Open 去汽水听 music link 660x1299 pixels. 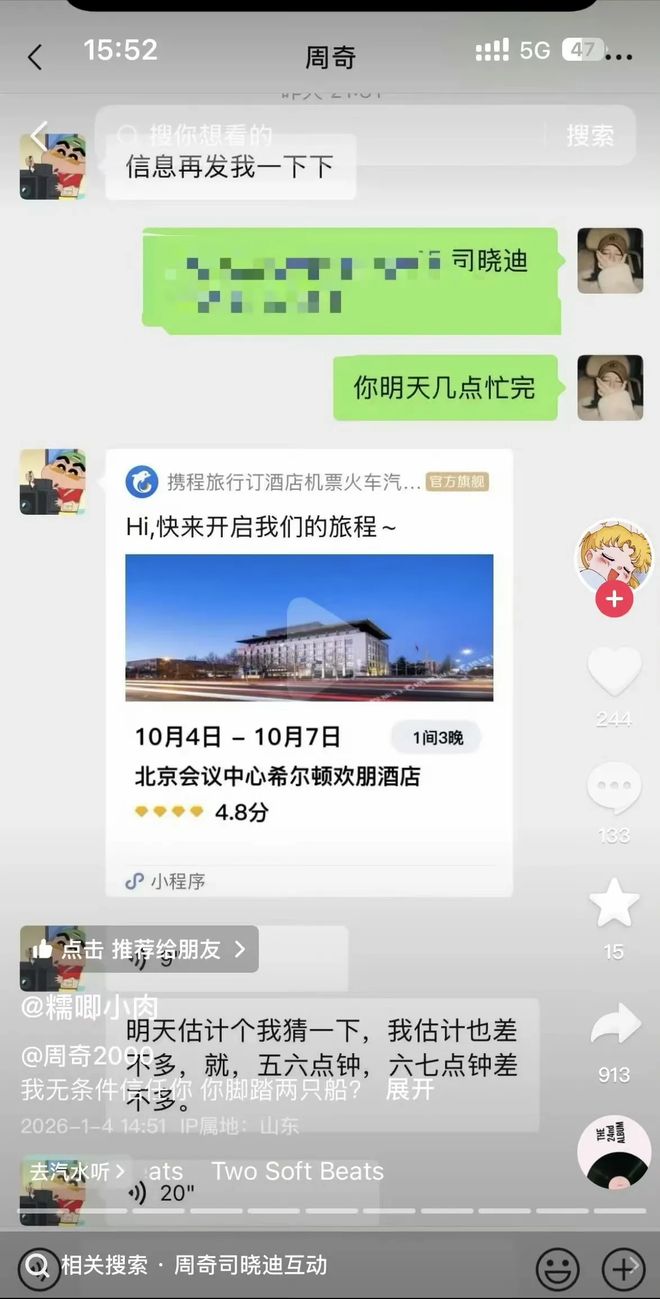(x=77, y=1171)
